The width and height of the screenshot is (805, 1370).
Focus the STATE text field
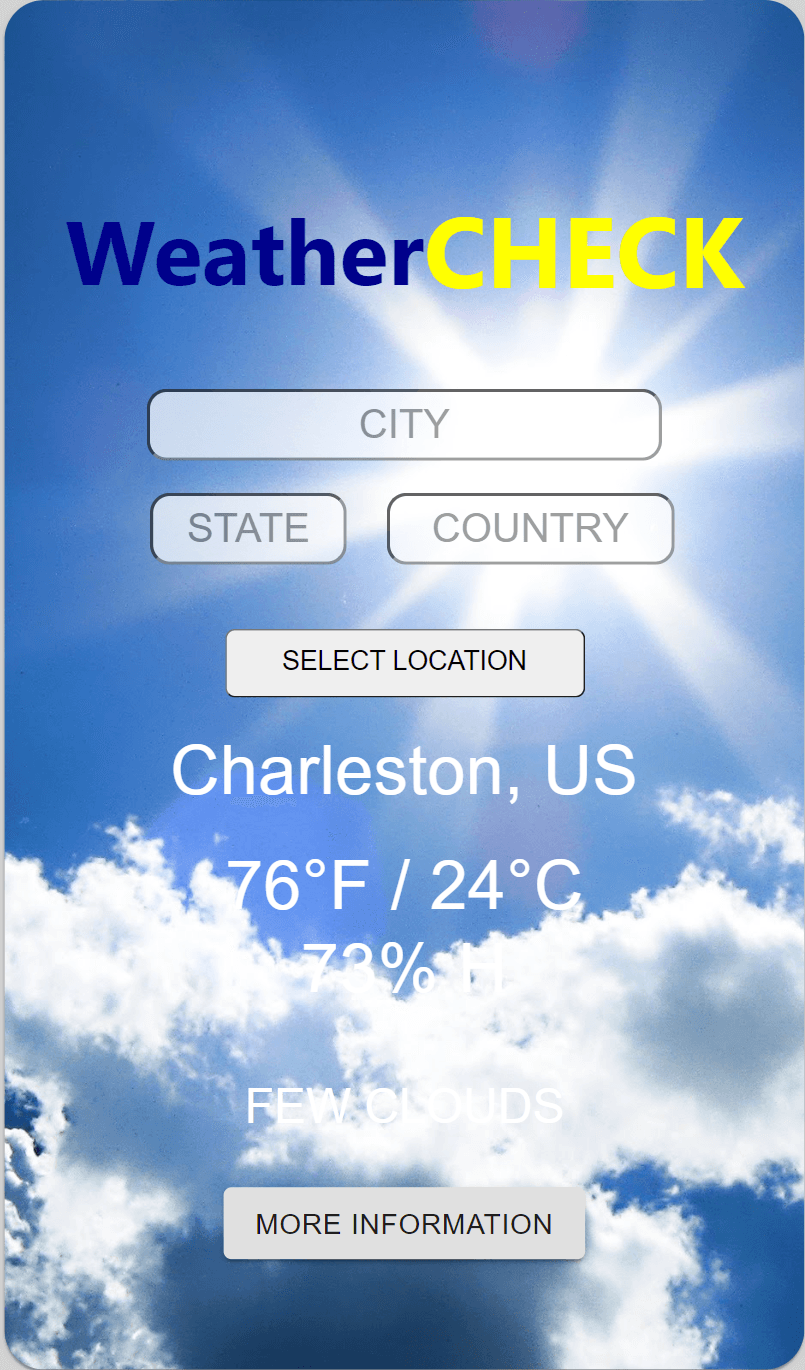248,528
